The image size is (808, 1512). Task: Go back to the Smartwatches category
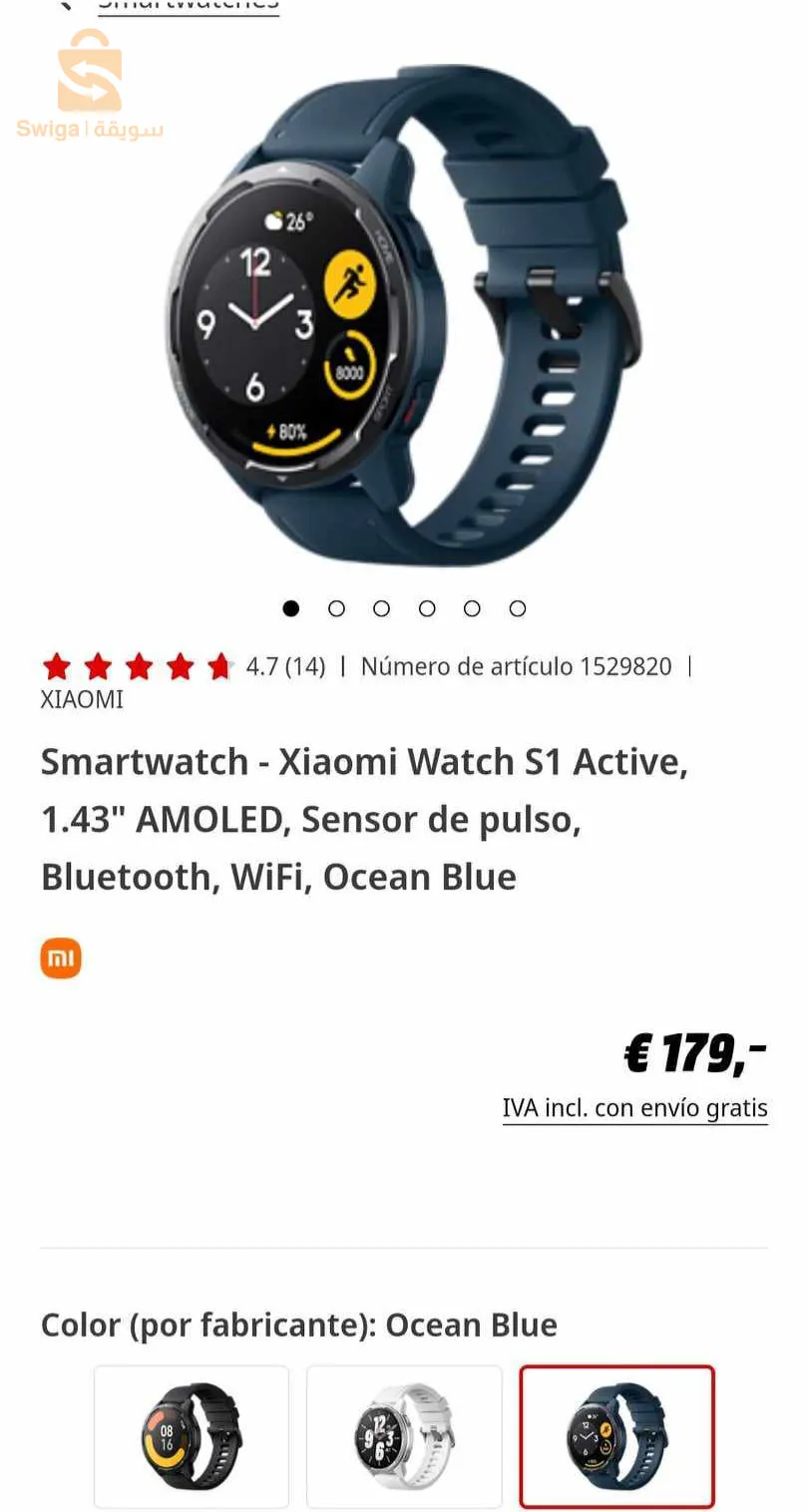point(188,5)
